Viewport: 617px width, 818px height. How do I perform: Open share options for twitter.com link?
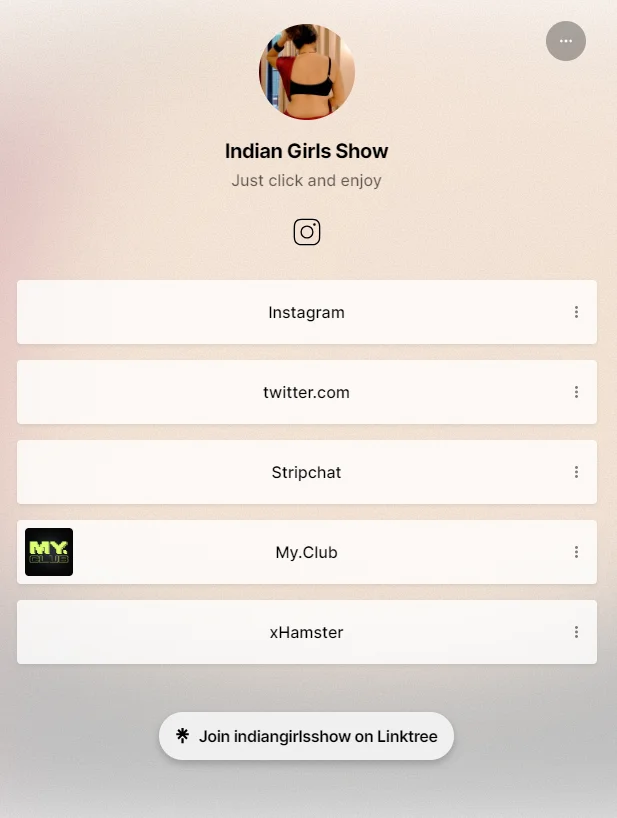point(576,392)
